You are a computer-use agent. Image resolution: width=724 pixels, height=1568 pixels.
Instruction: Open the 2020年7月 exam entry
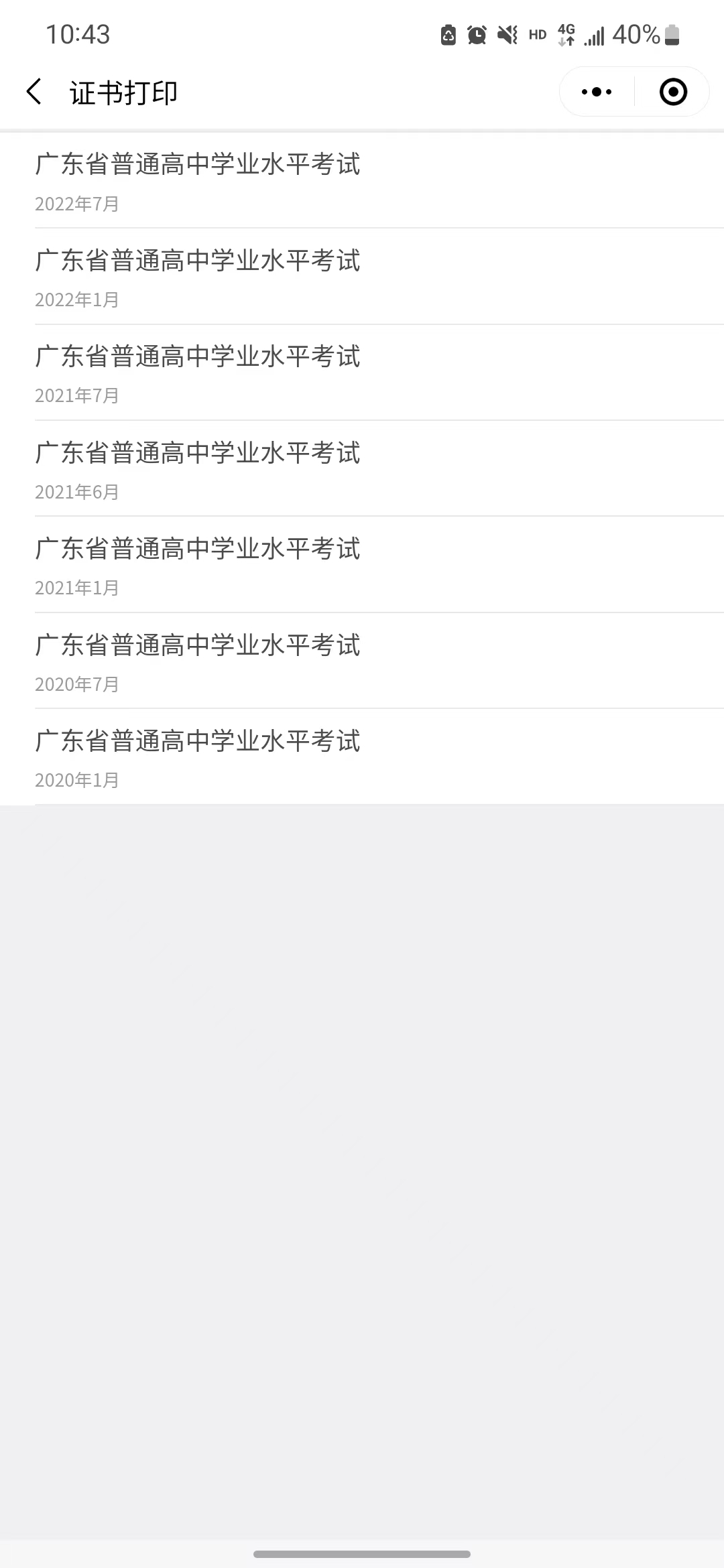pyautogui.click(x=362, y=661)
